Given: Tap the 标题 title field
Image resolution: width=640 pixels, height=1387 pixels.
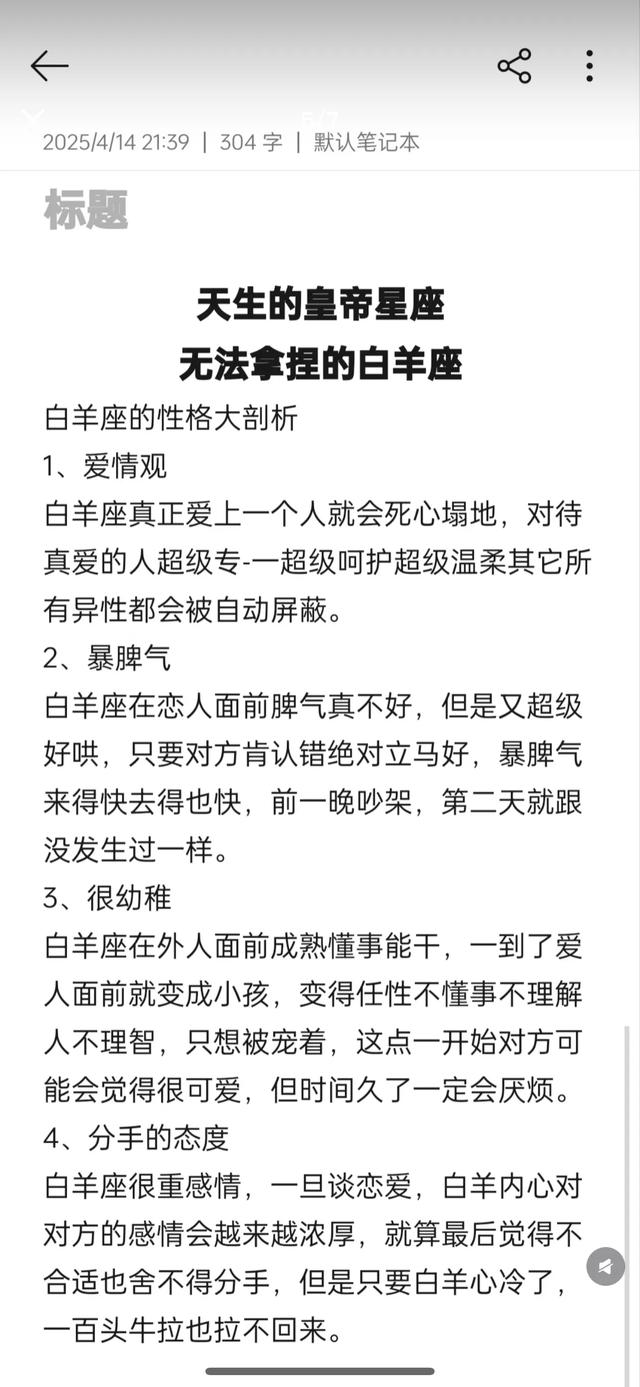Looking at the screenshot, I should click(86, 211).
